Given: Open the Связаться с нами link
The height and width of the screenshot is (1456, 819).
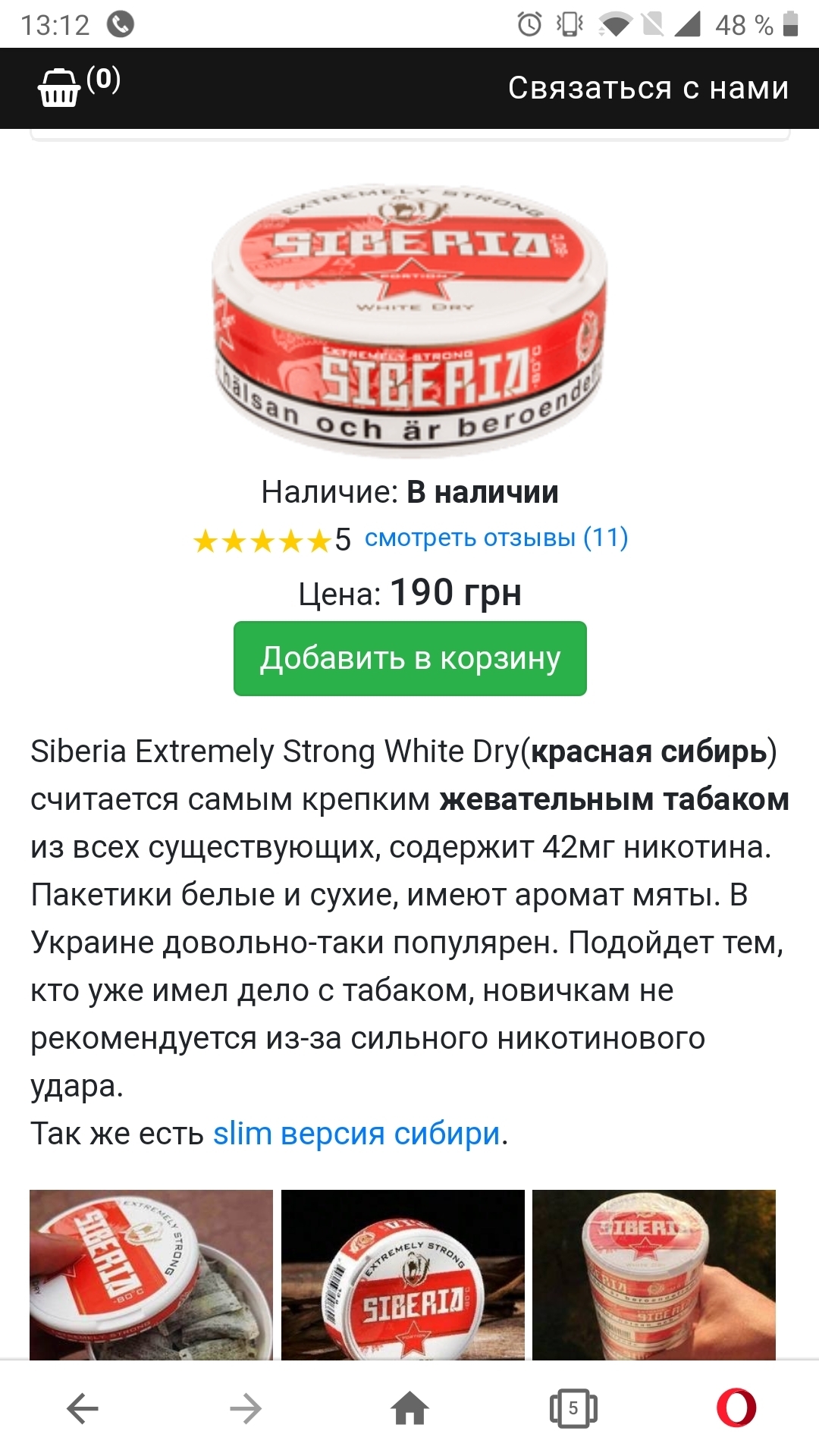Looking at the screenshot, I should click(x=648, y=88).
